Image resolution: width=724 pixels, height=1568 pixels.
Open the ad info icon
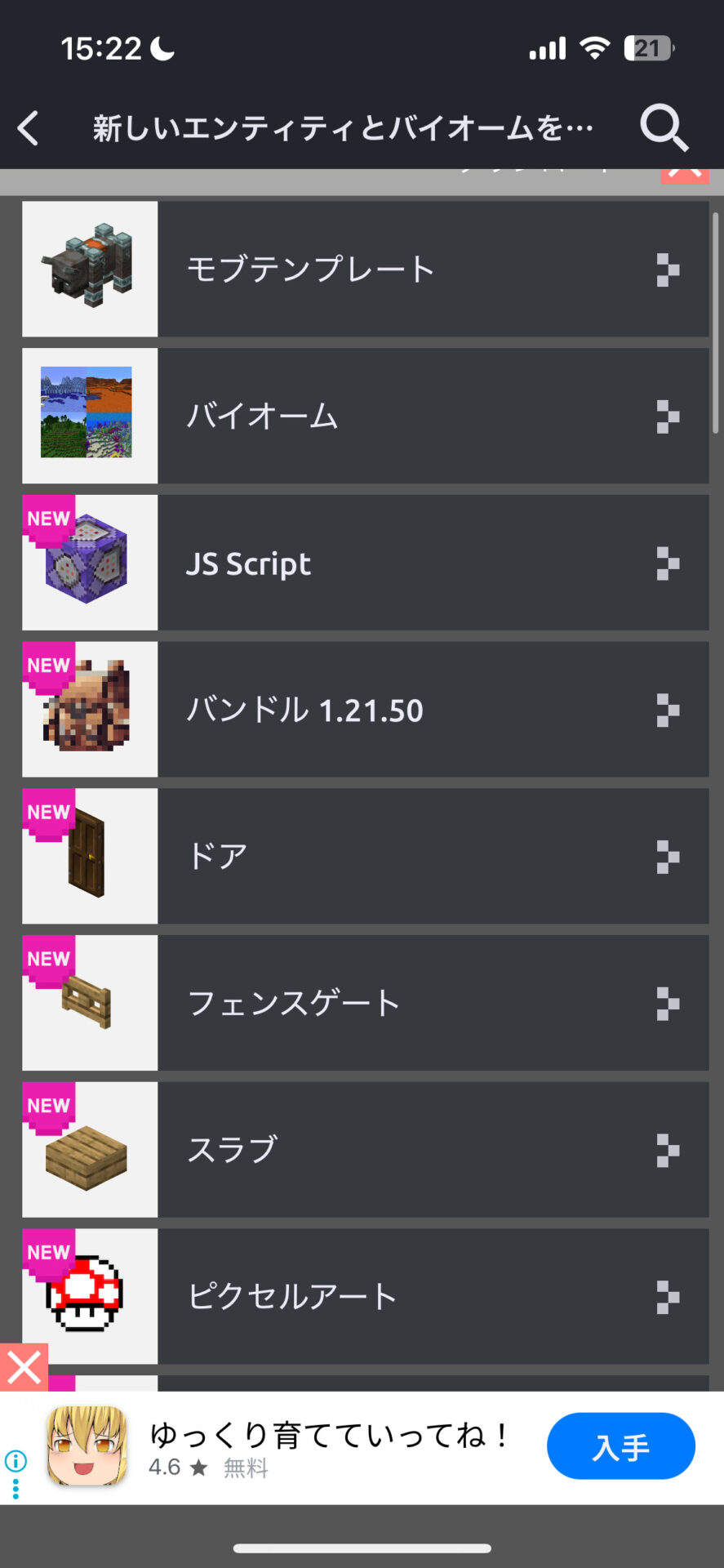click(16, 1461)
